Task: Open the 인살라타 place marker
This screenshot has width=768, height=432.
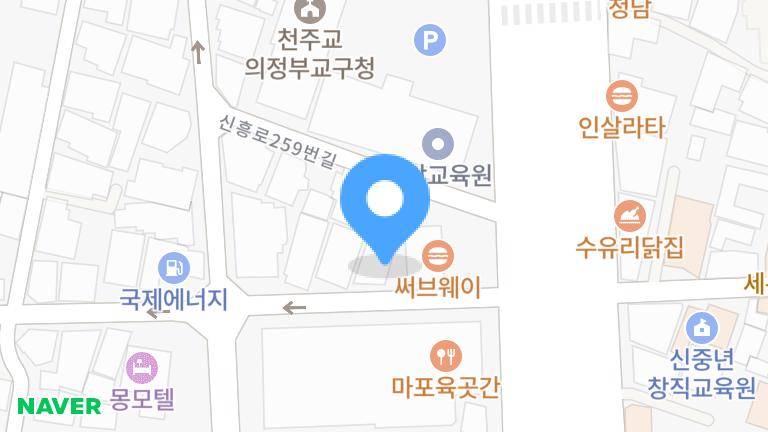Action: click(622, 97)
